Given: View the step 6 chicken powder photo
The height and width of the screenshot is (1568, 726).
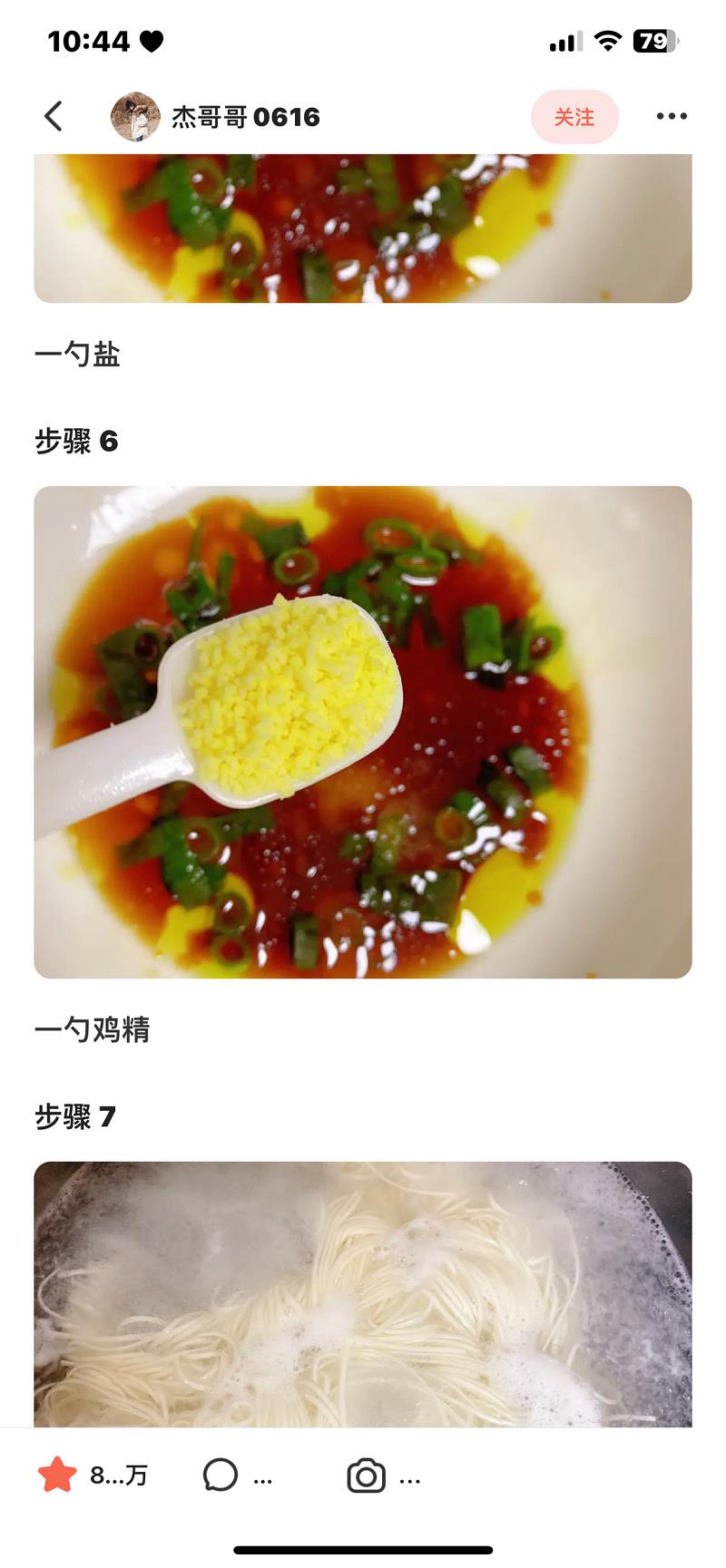Looking at the screenshot, I should tap(363, 732).
